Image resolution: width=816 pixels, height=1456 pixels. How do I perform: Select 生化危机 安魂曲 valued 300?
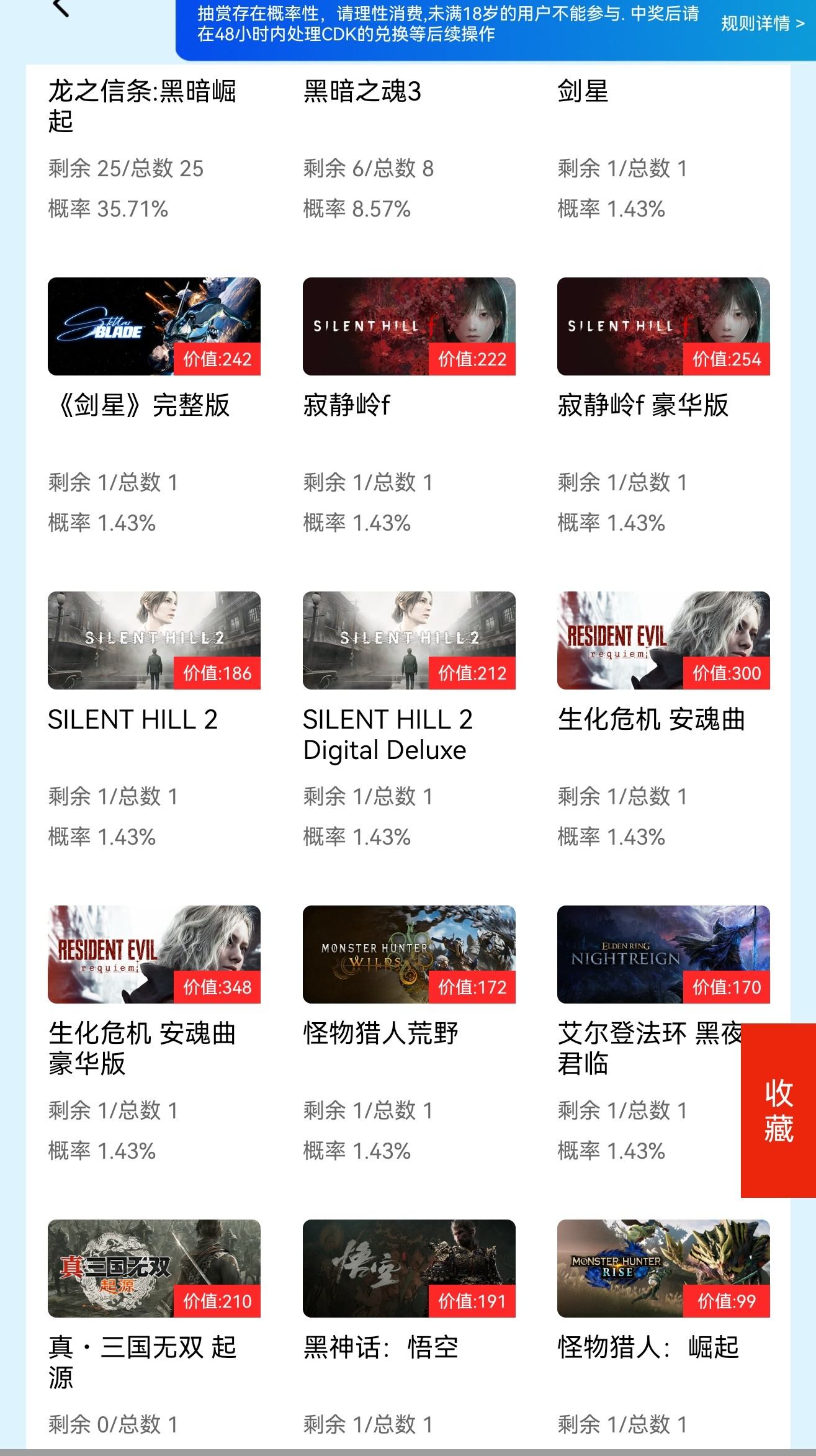(663, 640)
